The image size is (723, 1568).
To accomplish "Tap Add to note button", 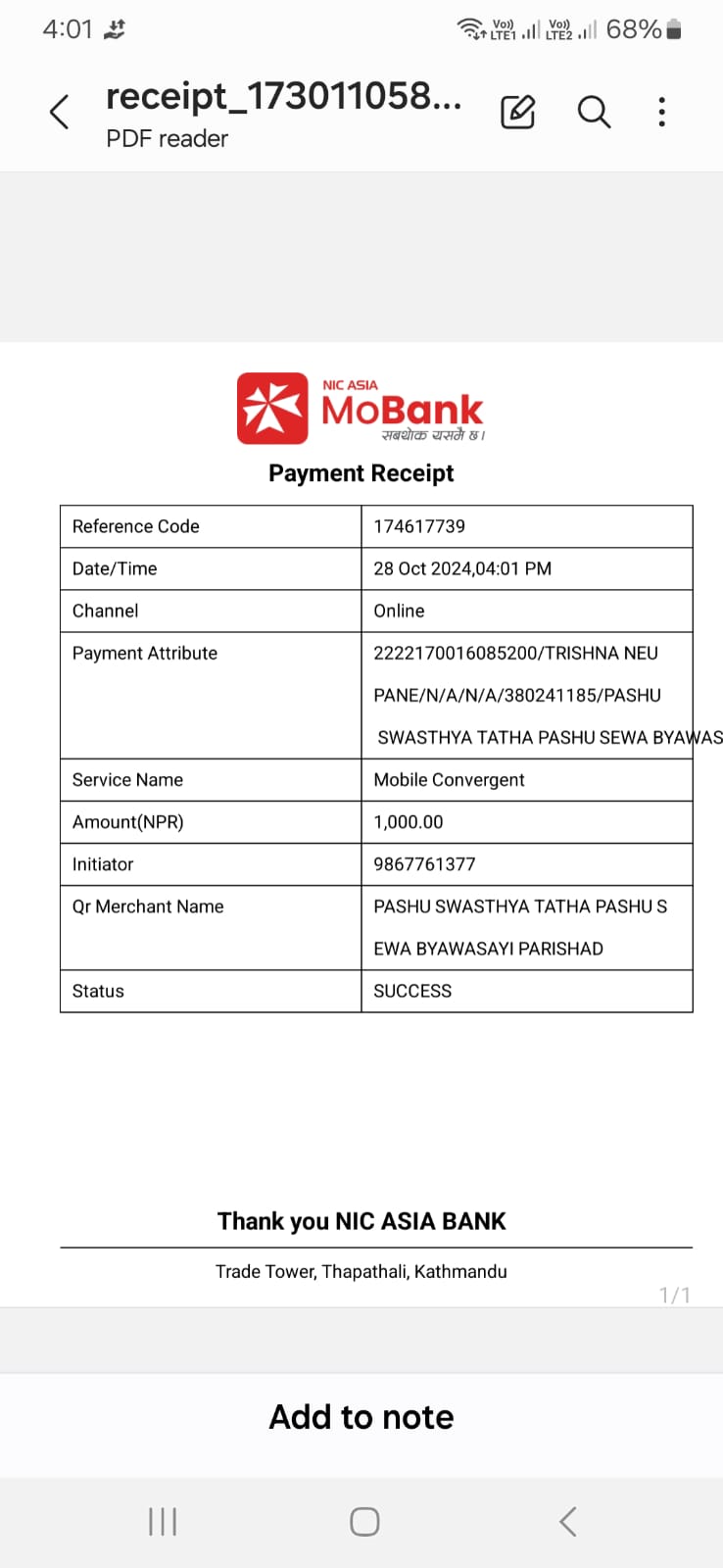I will tap(361, 1417).
